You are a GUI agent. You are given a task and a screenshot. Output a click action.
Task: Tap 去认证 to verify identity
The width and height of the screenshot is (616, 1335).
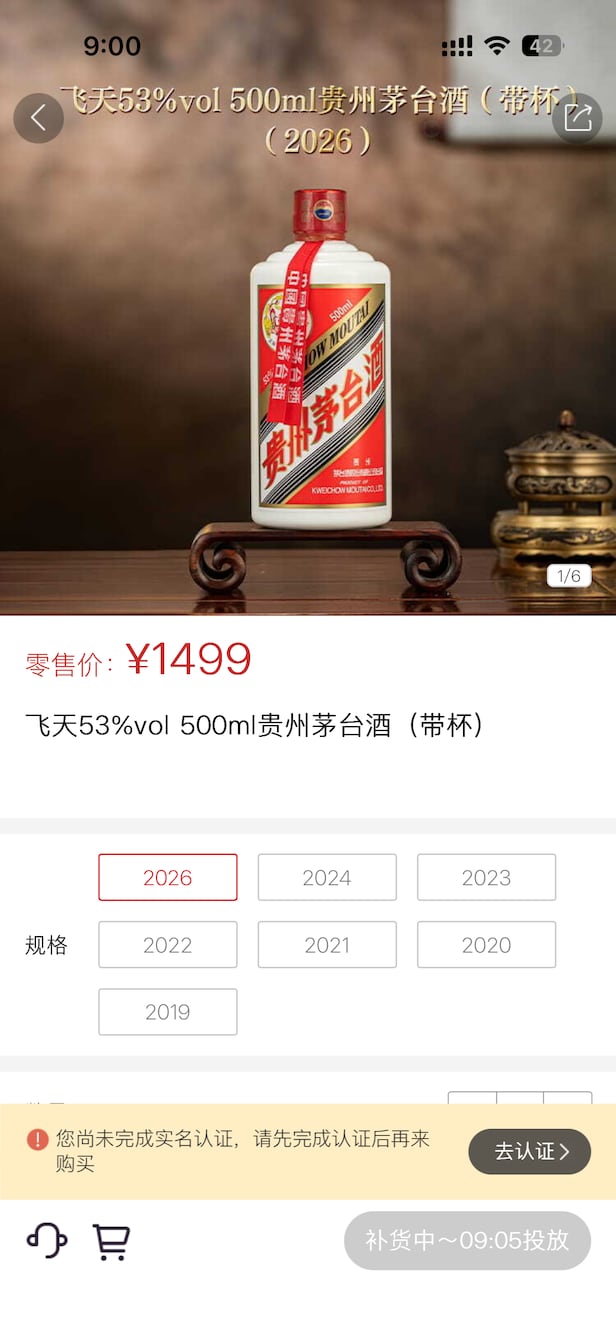pos(529,1151)
